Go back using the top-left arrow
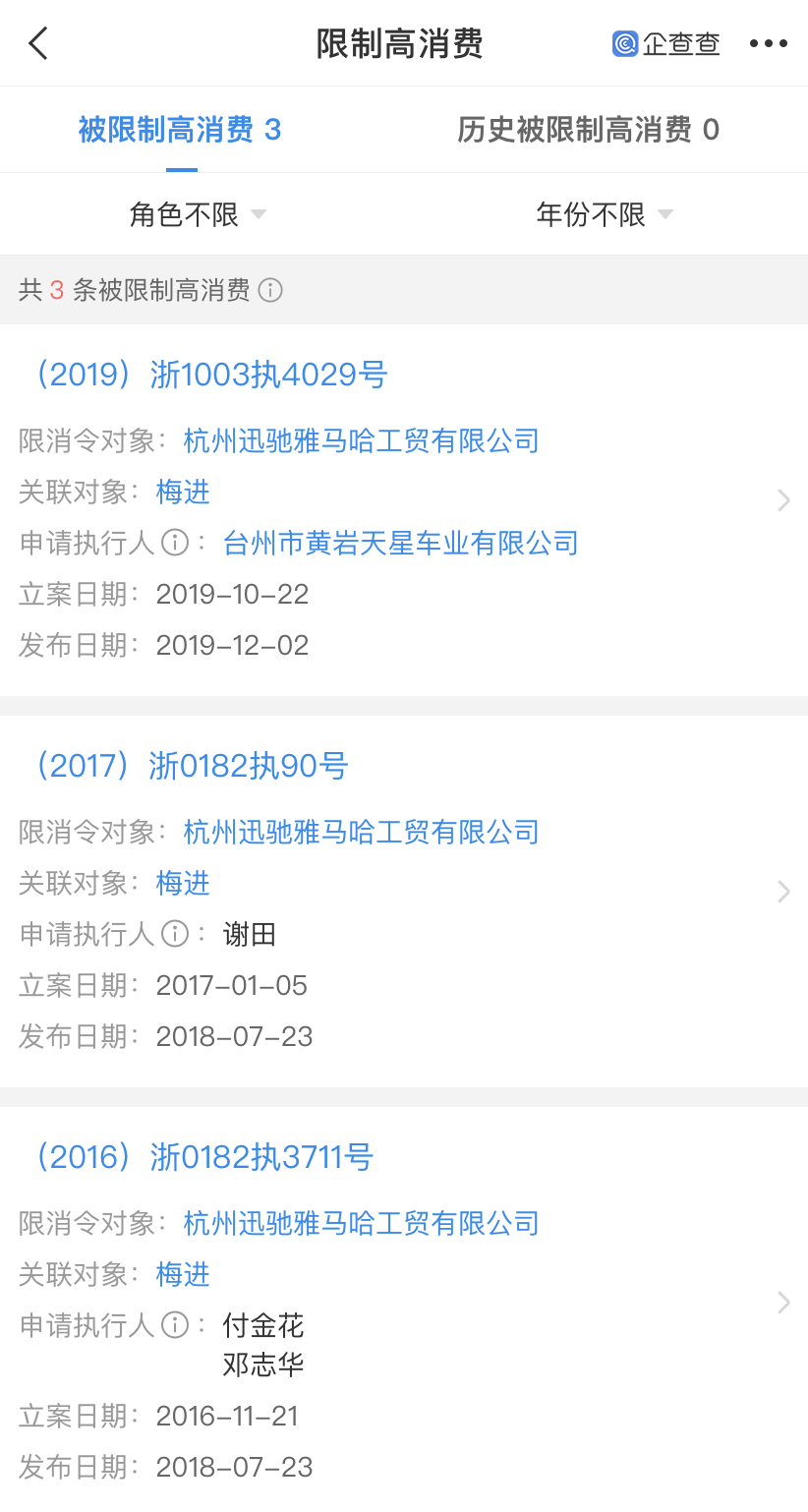Viewport: 808px width, 1512px height. click(38, 43)
